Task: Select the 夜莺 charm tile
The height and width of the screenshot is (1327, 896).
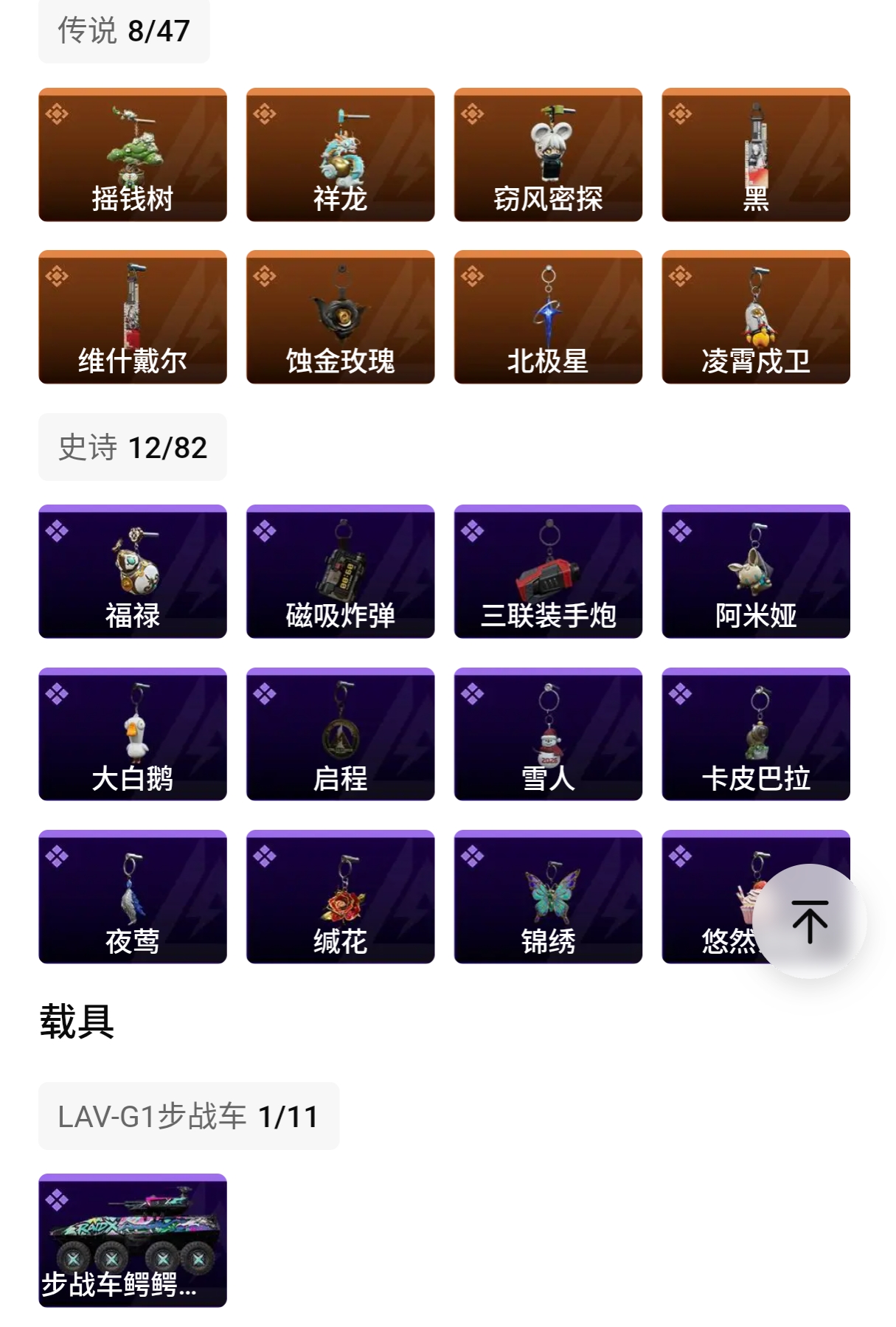Action: pos(133,897)
